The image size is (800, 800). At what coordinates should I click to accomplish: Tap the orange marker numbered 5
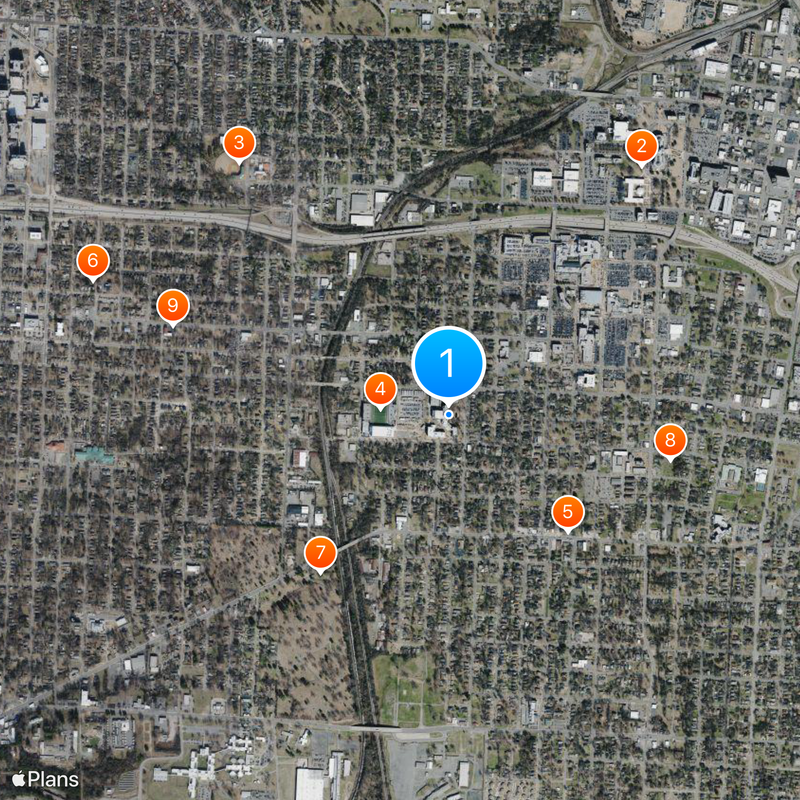click(x=567, y=513)
